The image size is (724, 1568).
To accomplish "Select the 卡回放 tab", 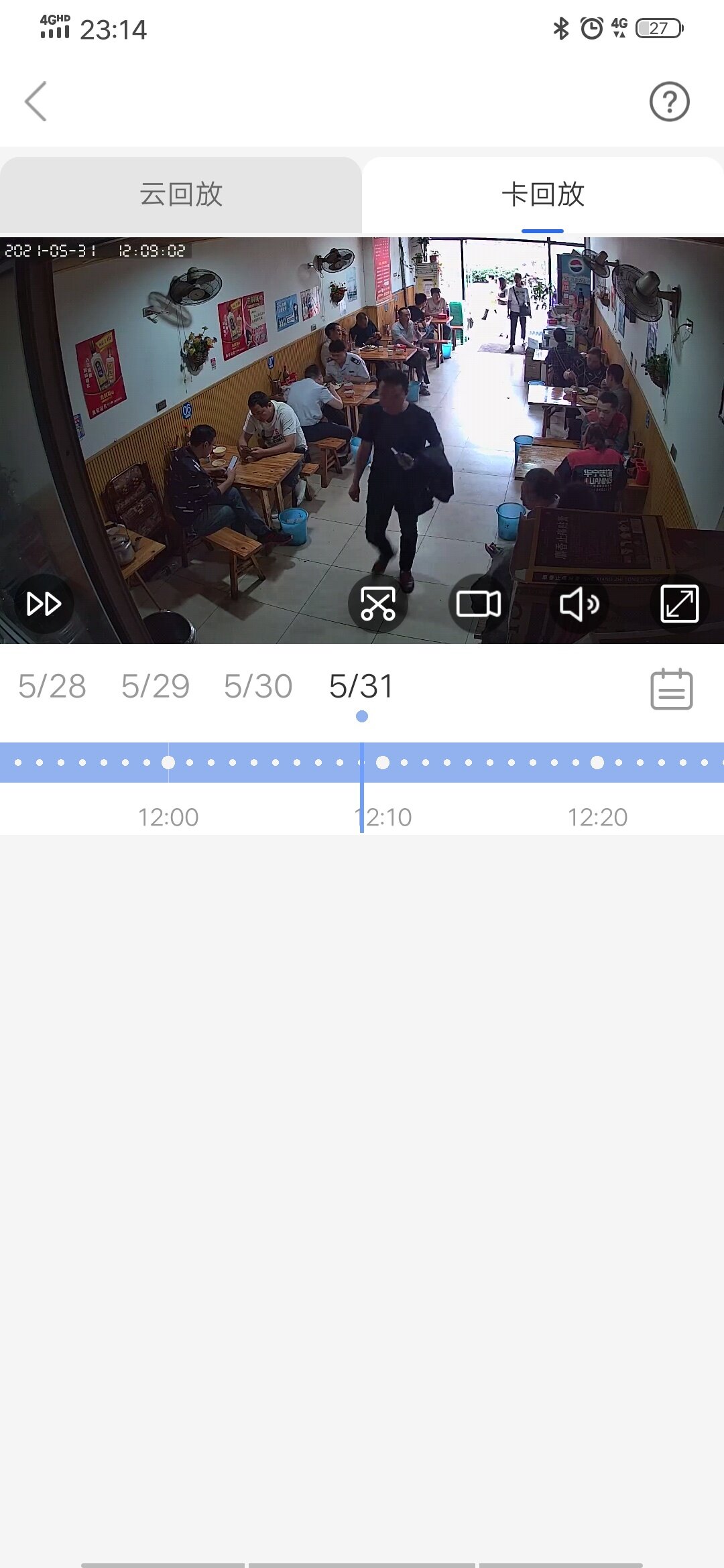I will (x=542, y=194).
